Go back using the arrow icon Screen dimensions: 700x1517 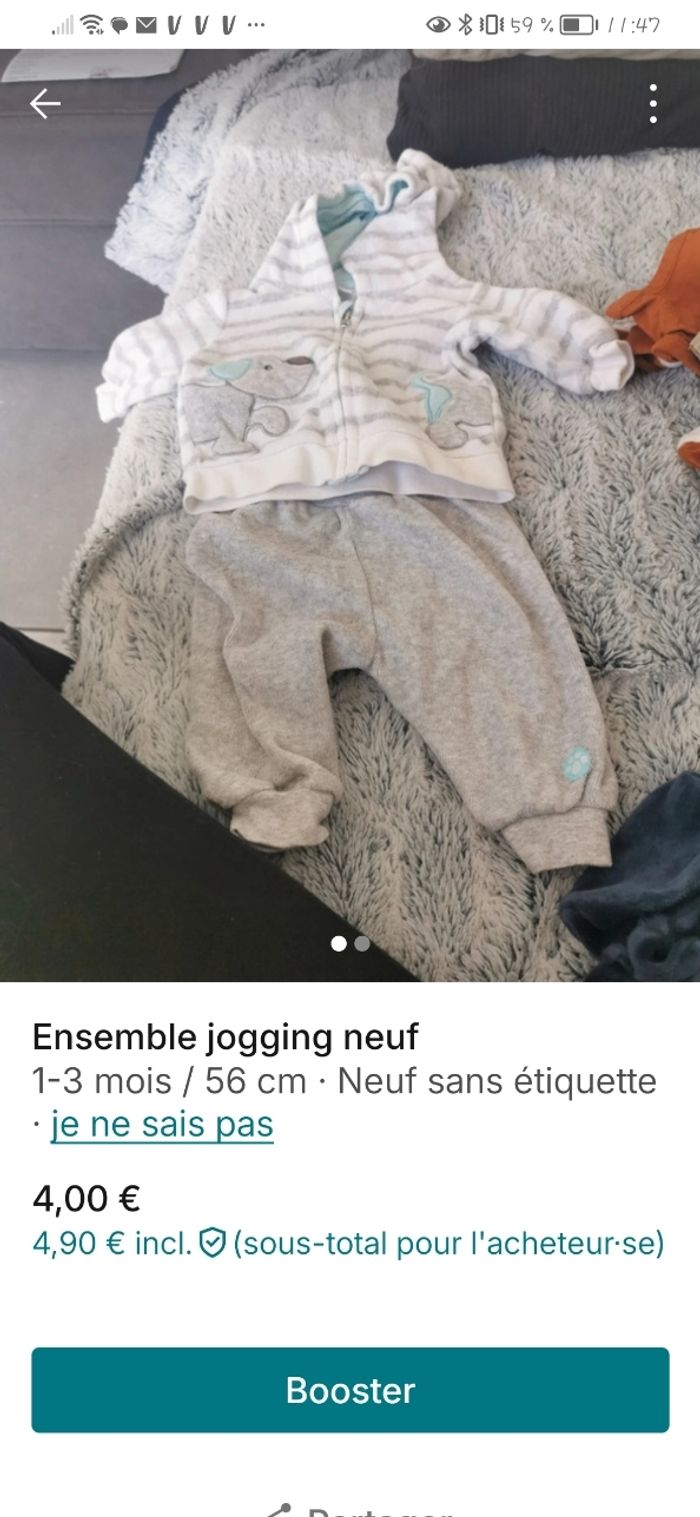click(x=45, y=104)
